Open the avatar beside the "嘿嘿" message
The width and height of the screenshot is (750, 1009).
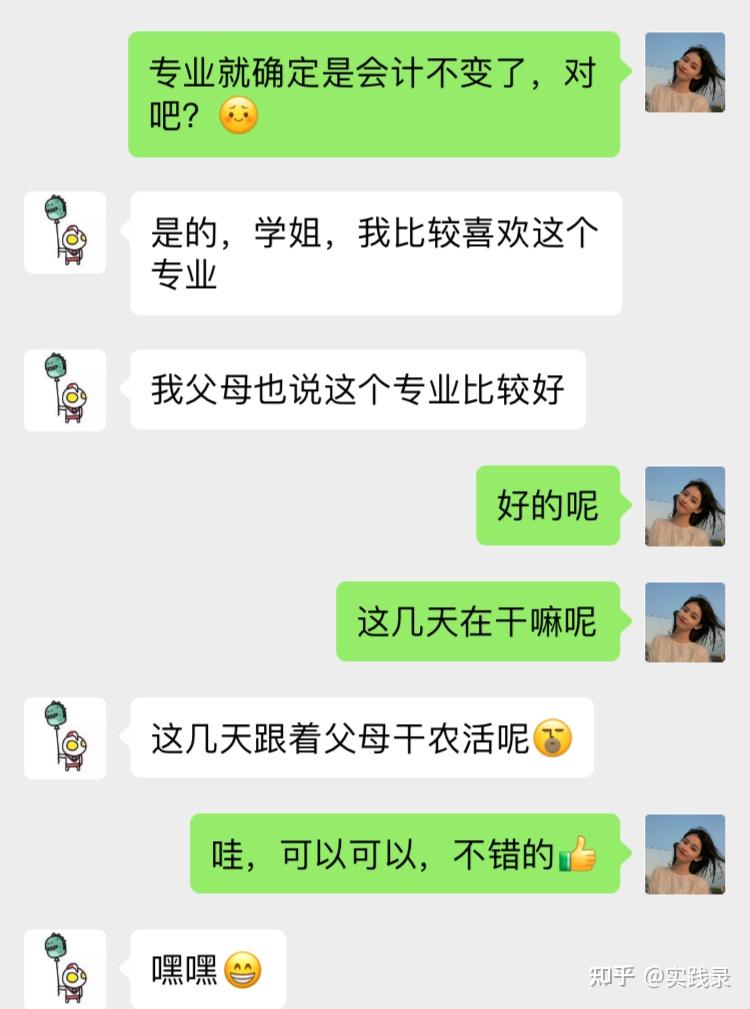[x=65, y=969]
